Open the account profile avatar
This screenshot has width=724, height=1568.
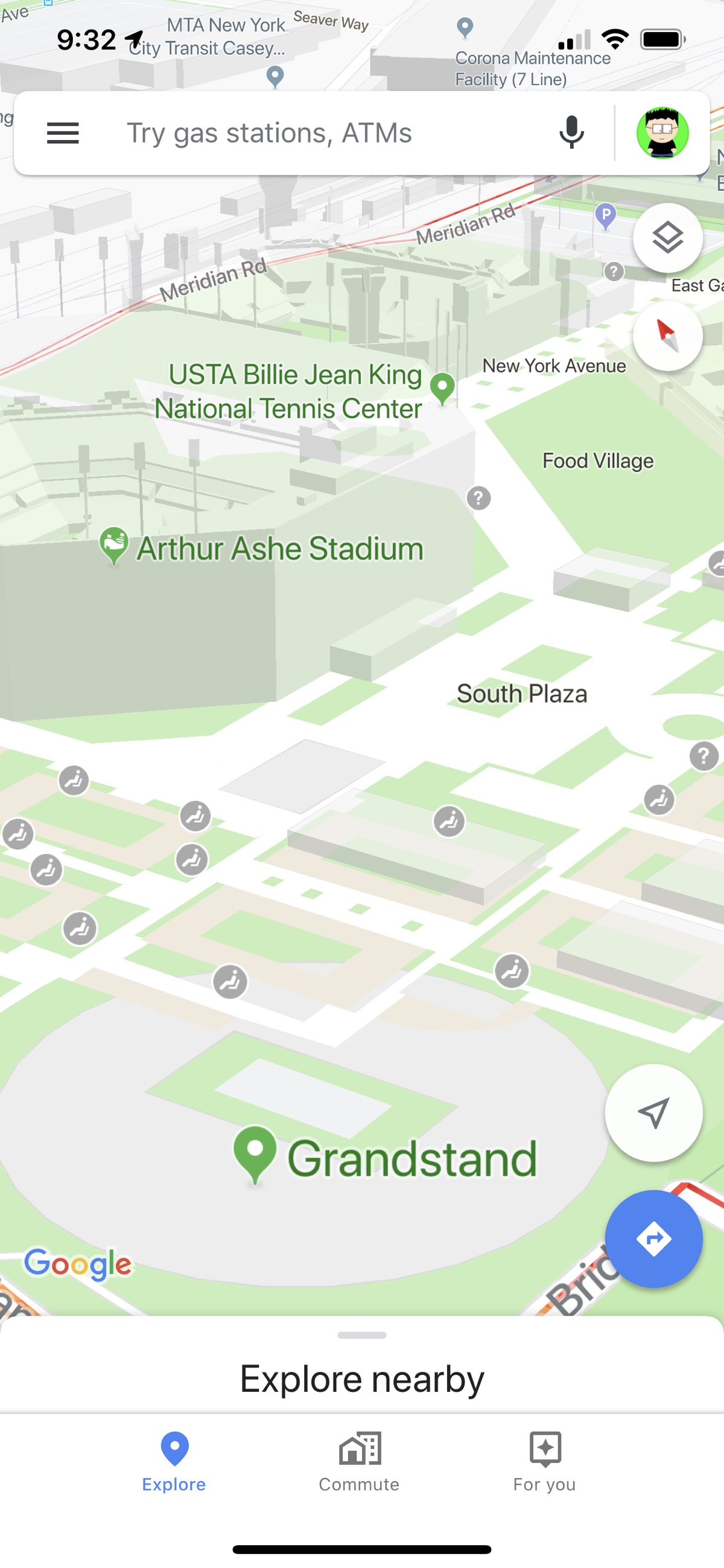(662, 133)
